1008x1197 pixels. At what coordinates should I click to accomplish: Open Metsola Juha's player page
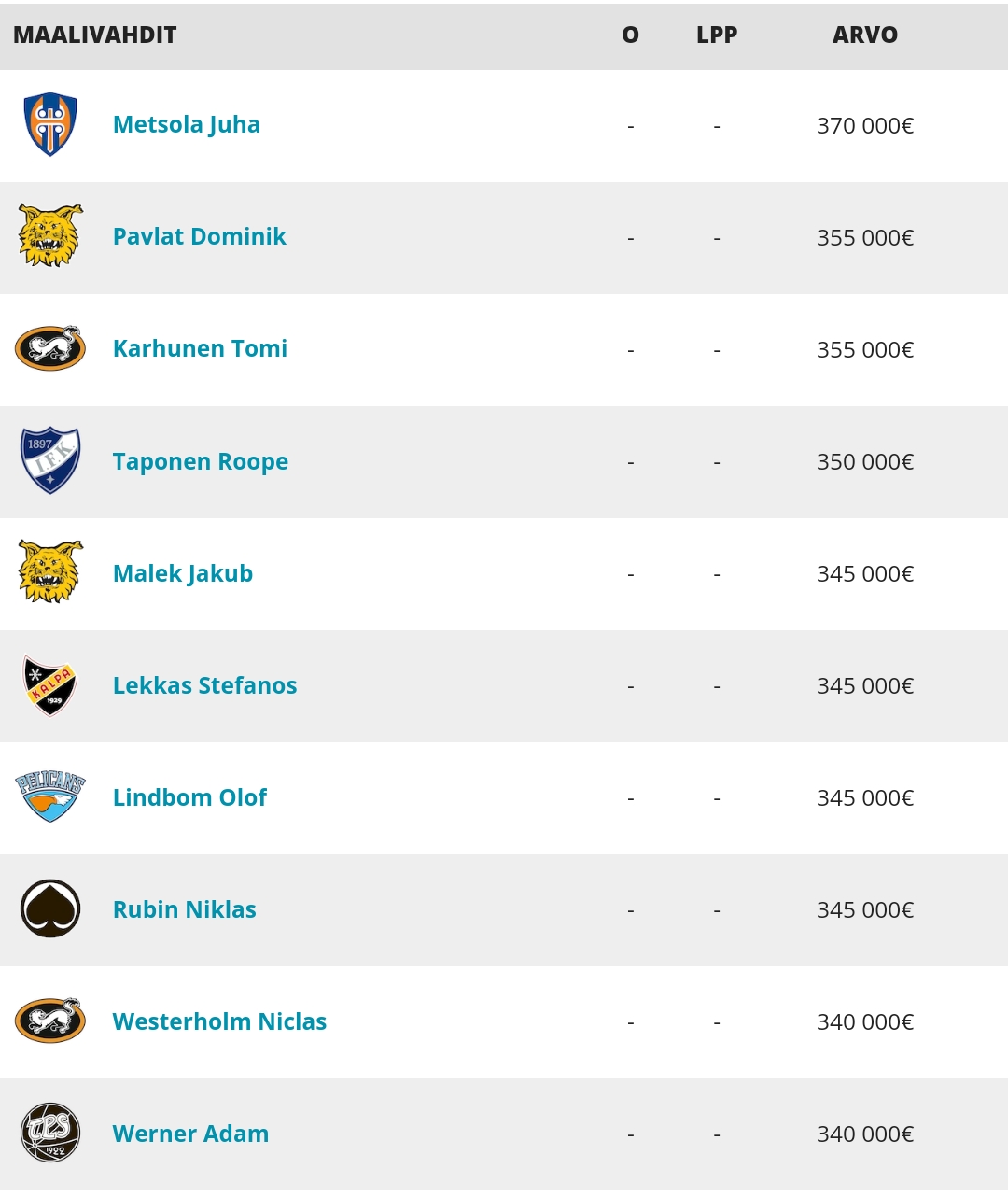(186, 125)
